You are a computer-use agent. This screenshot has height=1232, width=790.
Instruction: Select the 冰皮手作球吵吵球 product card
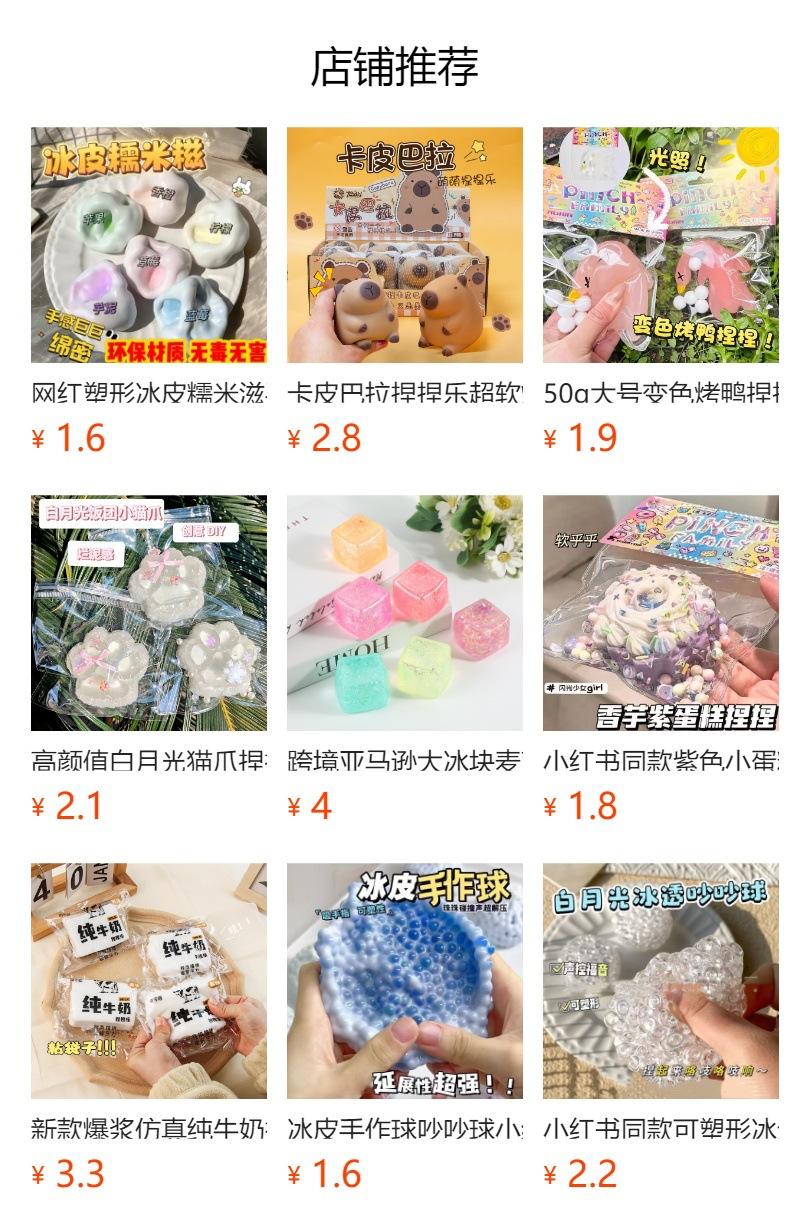tap(405, 981)
